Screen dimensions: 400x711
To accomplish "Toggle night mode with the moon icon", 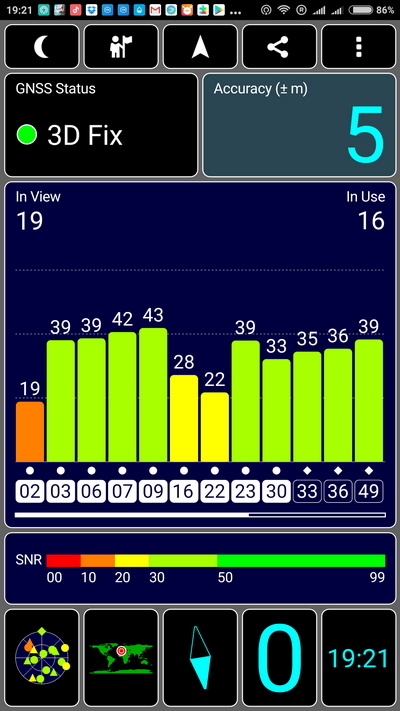I will pyautogui.click(x=42, y=47).
